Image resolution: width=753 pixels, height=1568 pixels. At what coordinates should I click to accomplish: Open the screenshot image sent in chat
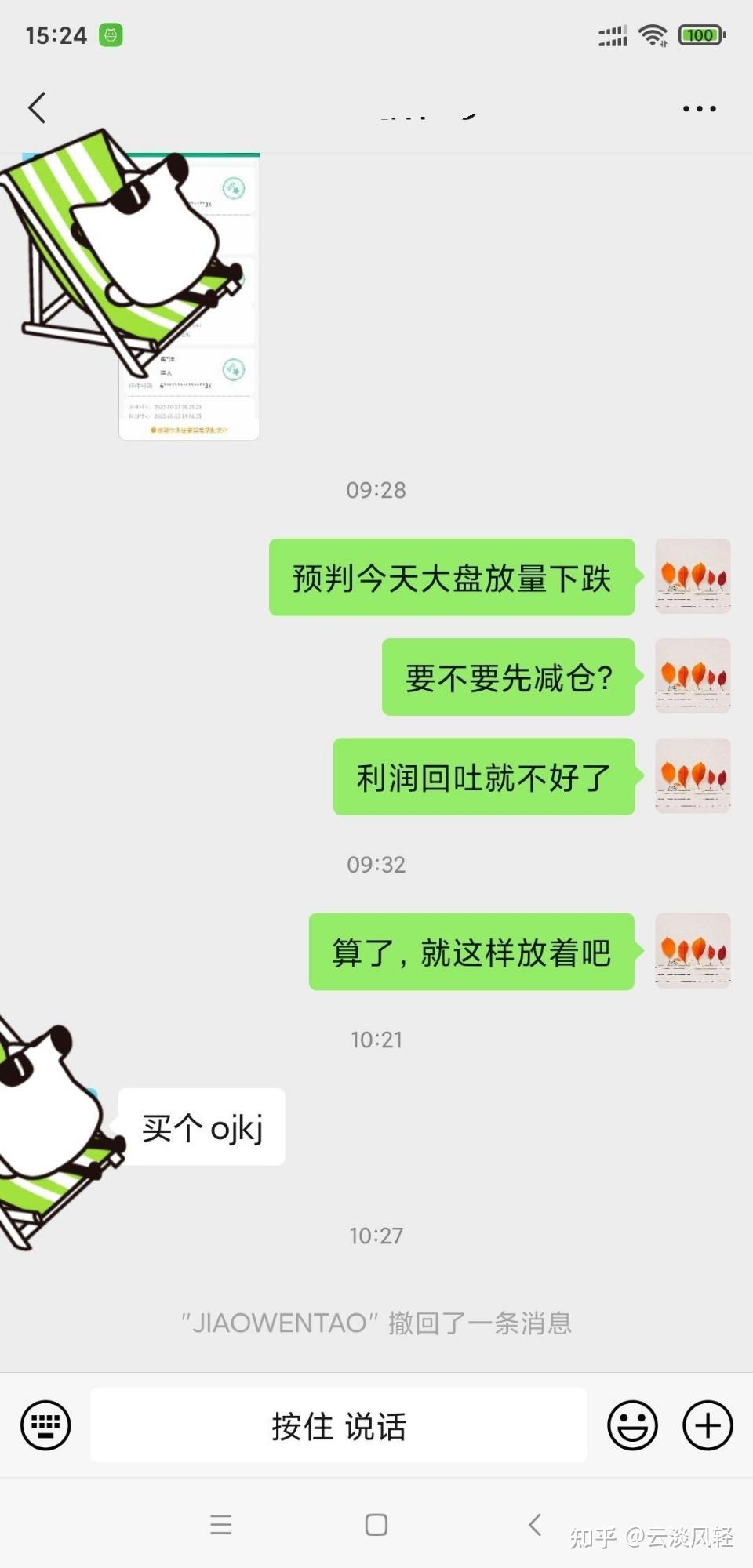tap(189, 297)
